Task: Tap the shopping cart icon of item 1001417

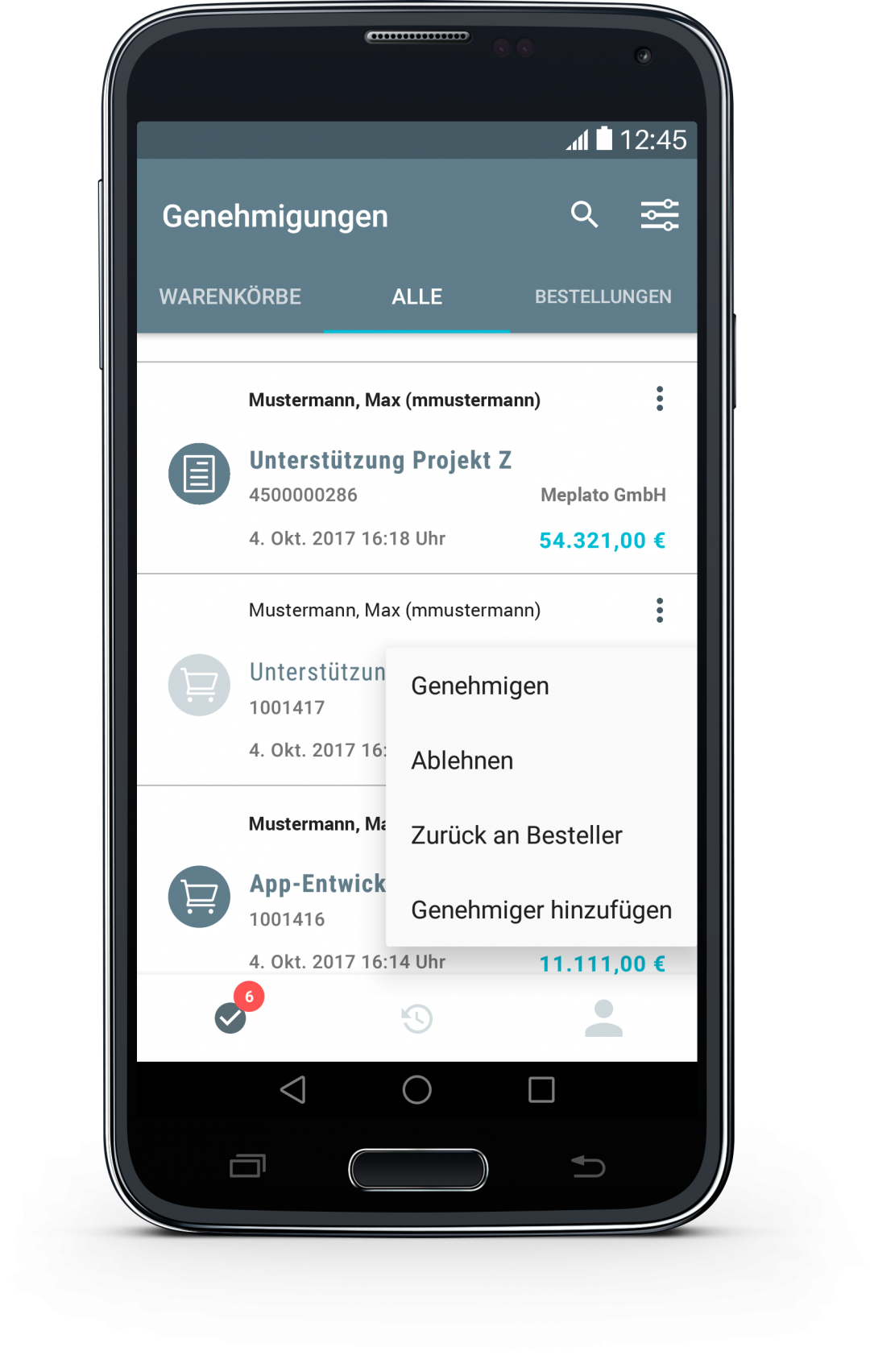Action: pyautogui.click(x=199, y=686)
